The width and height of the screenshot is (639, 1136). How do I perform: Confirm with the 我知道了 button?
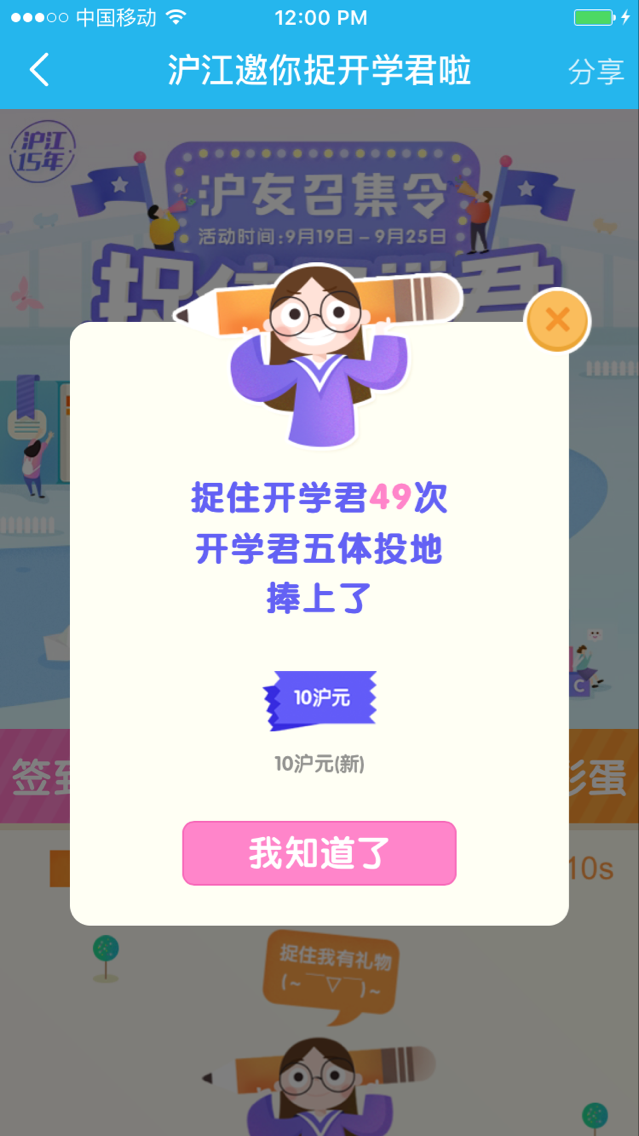319,853
